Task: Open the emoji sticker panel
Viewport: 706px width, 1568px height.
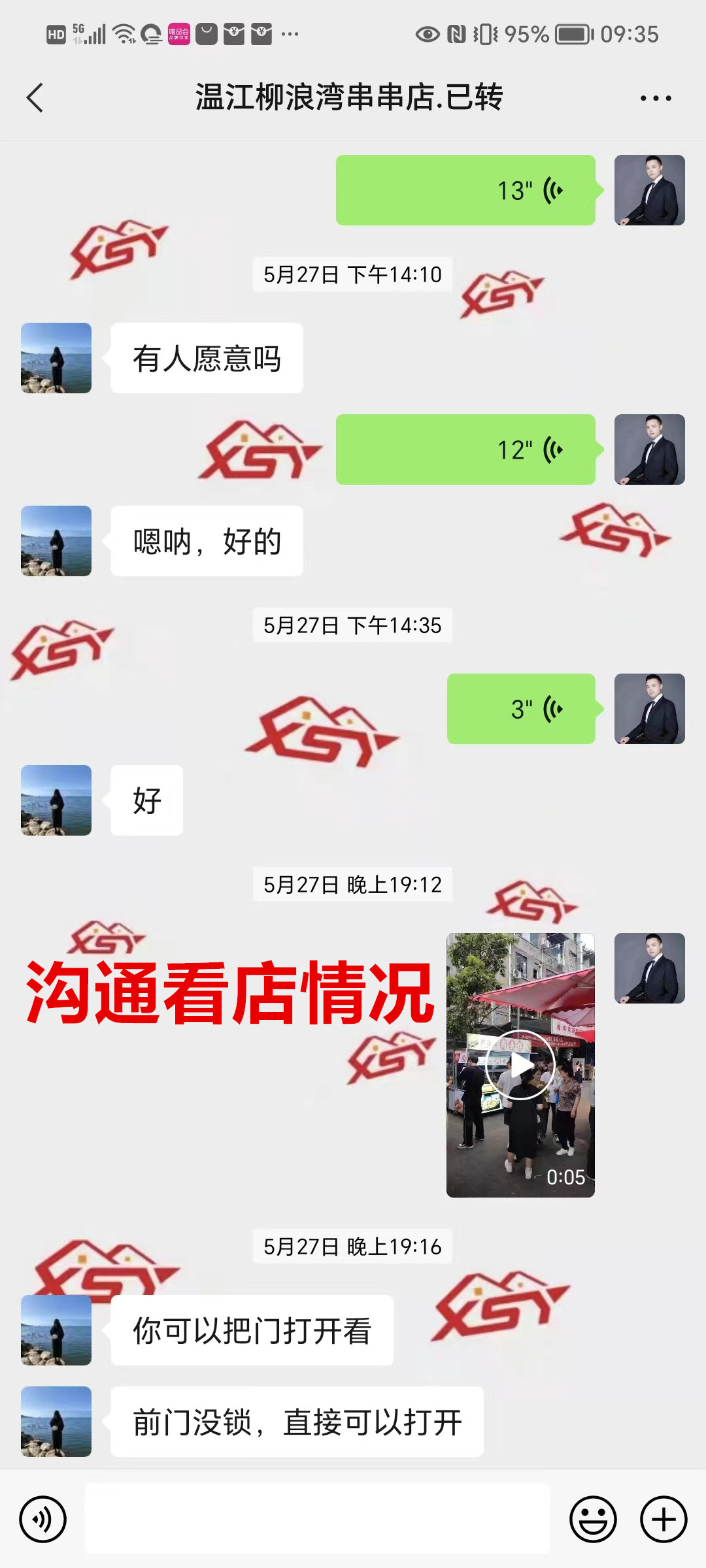Action: [x=593, y=1519]
